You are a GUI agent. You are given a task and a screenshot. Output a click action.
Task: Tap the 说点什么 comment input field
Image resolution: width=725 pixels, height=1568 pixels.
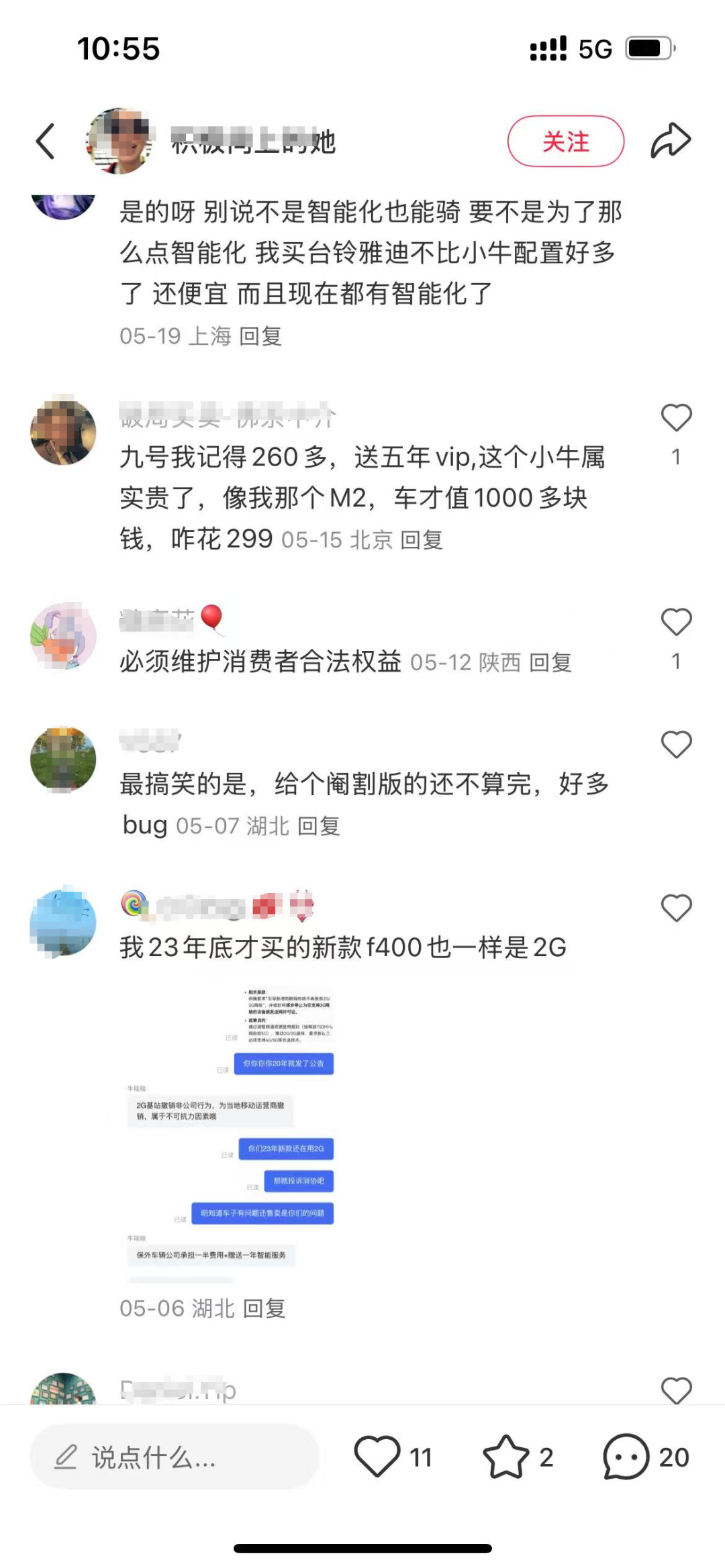point(175,1457)
